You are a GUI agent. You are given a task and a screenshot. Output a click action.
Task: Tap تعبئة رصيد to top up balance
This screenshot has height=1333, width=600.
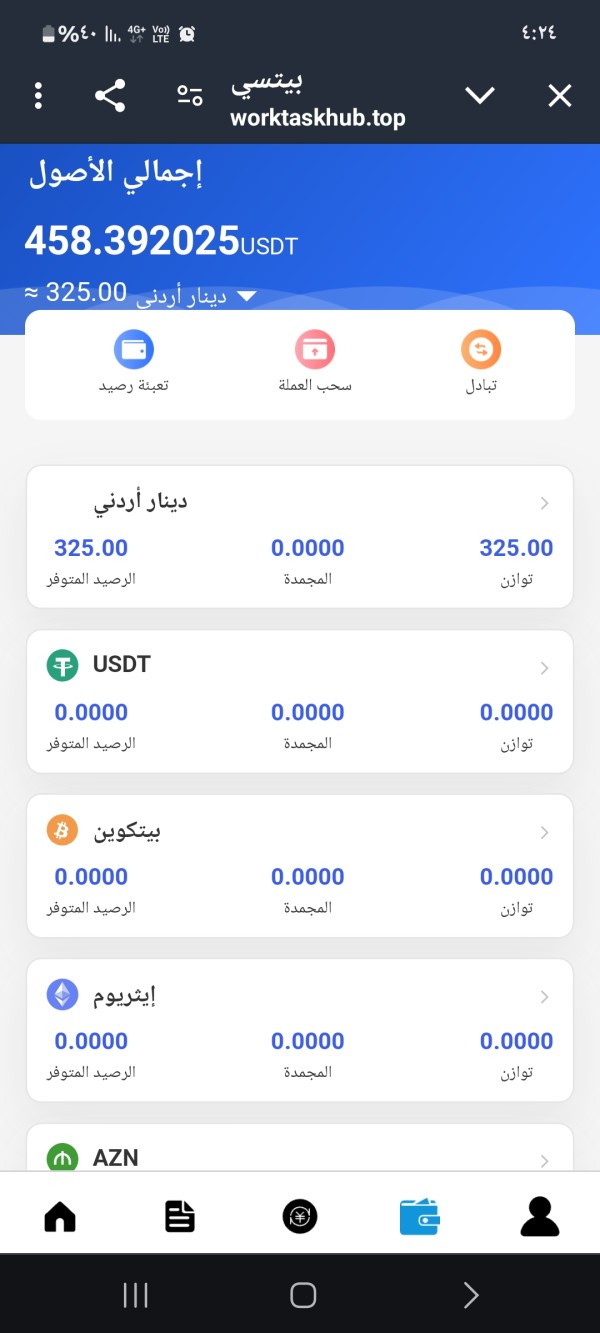point(134,363)
